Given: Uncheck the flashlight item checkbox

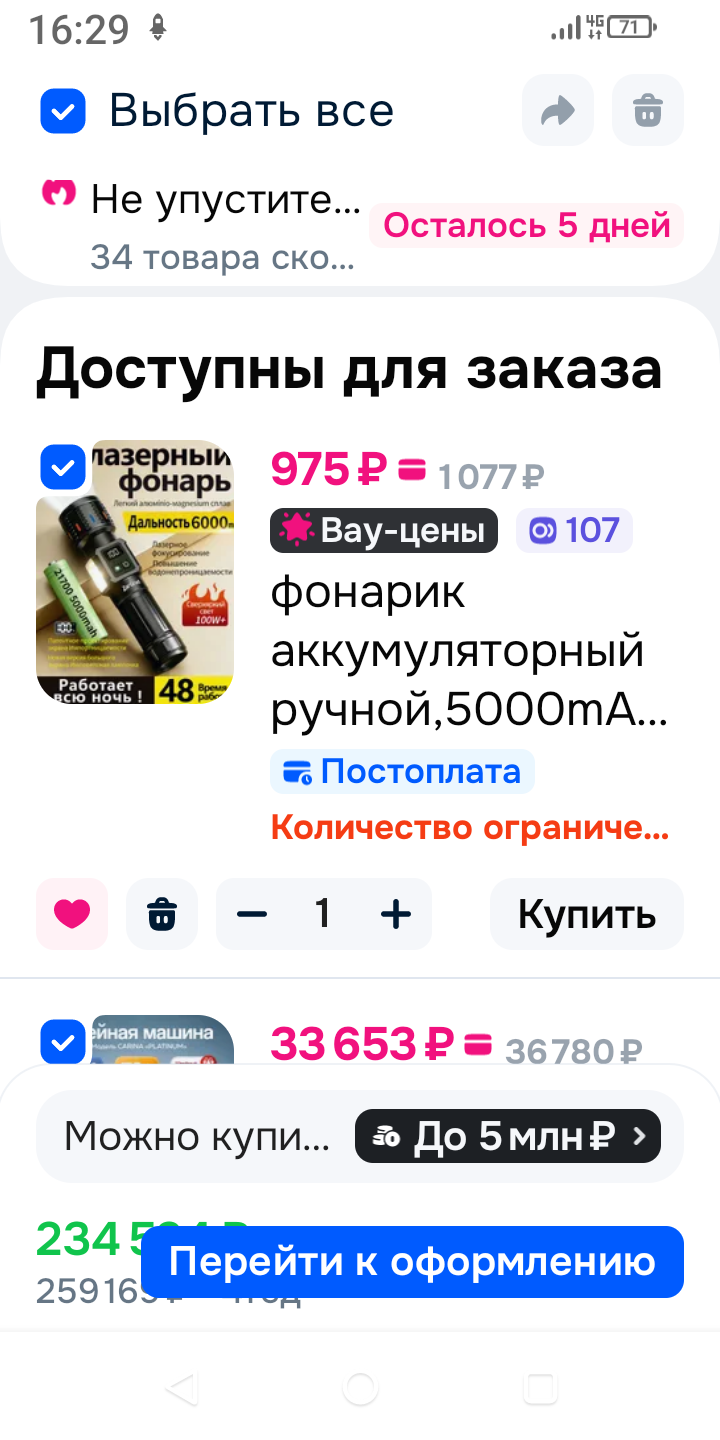Looking at the screenshot, I should click(x=63, y=466).
